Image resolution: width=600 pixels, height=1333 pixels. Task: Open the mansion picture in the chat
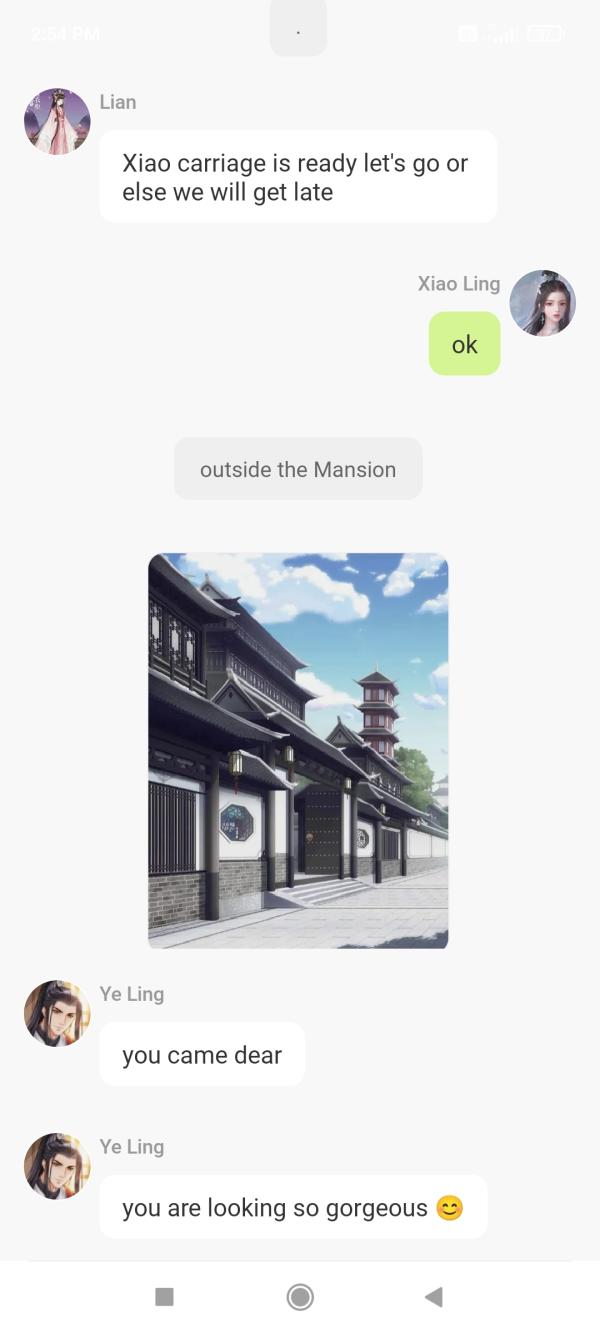298,750
